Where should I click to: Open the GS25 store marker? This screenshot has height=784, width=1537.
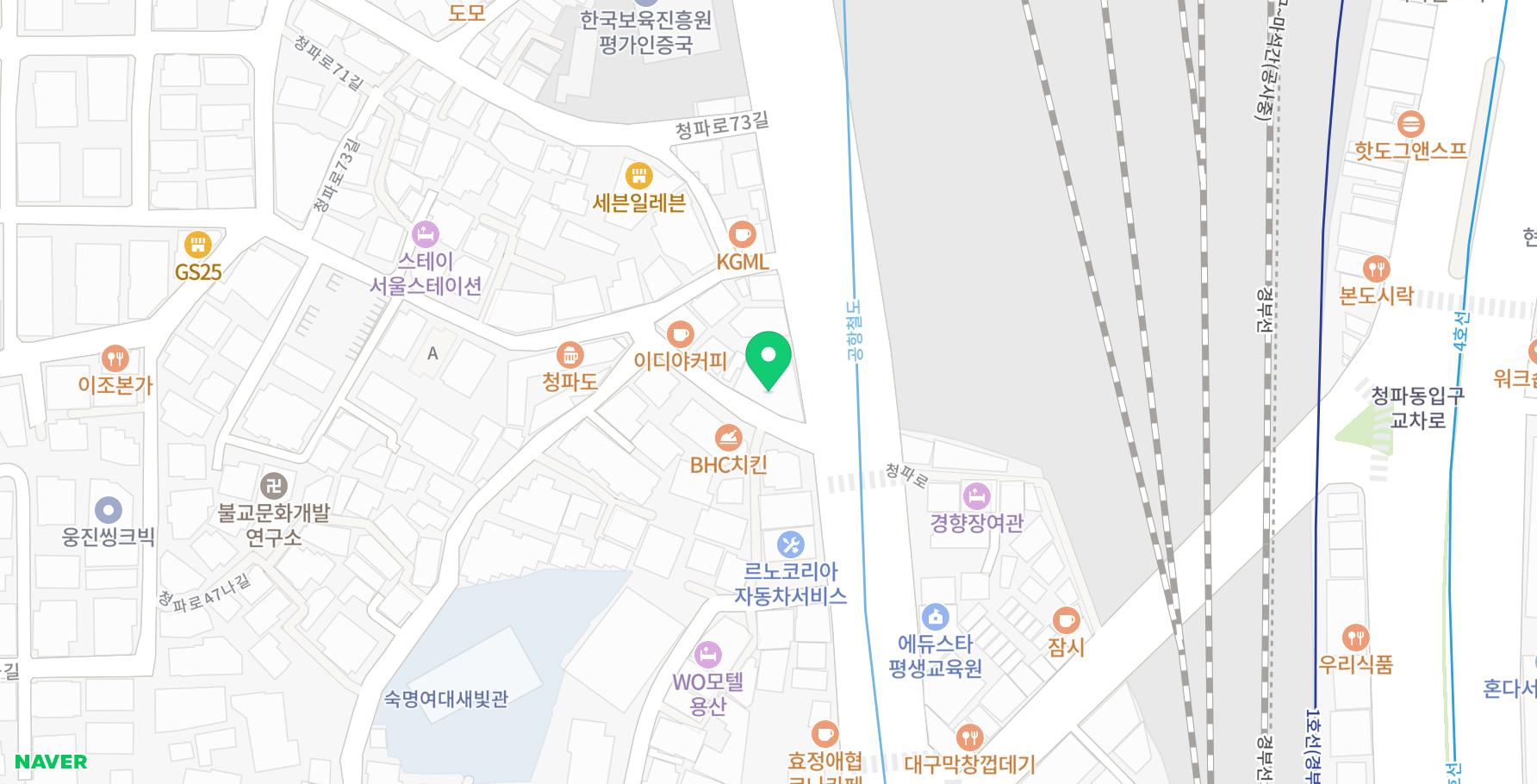[x=197, y=245]
